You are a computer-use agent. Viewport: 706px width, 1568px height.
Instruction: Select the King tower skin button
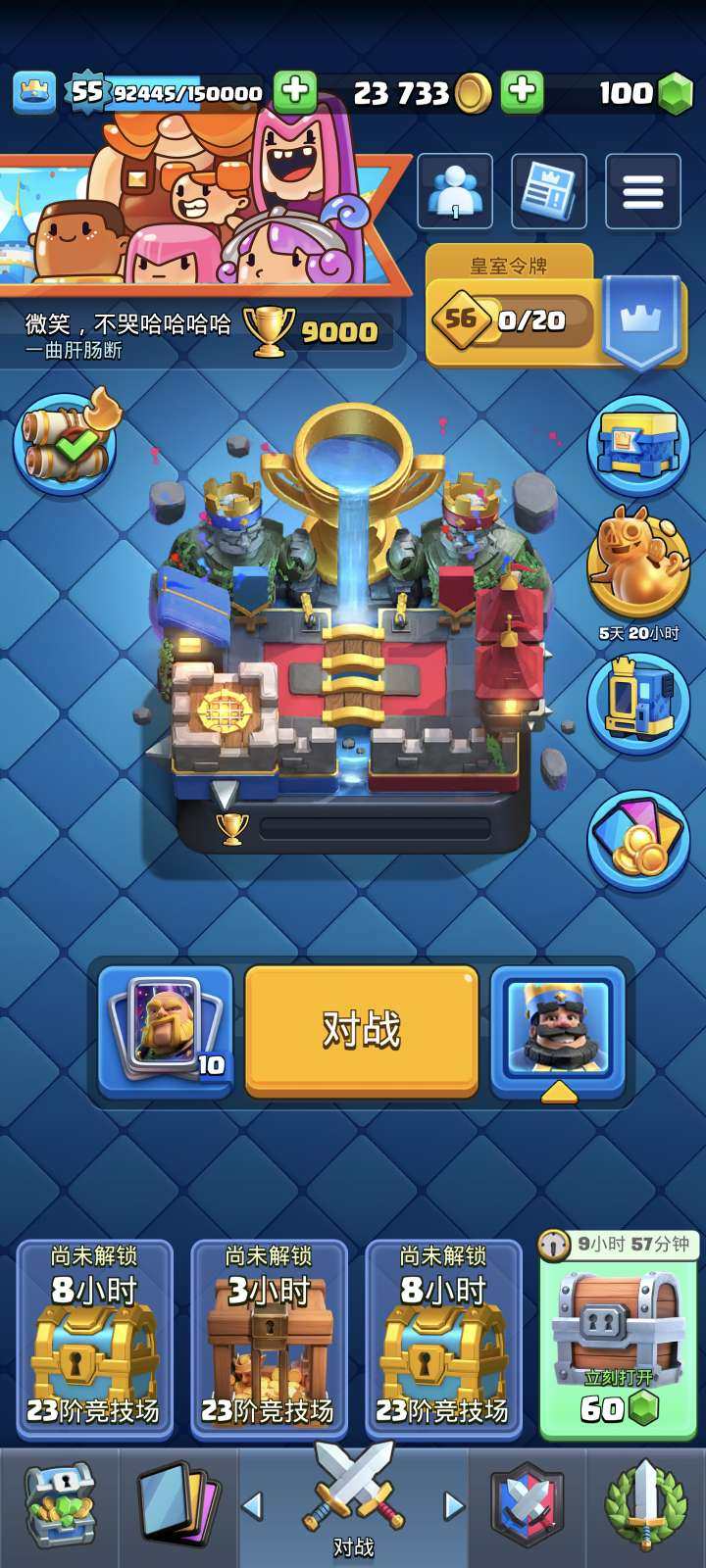coord(557,1031)
